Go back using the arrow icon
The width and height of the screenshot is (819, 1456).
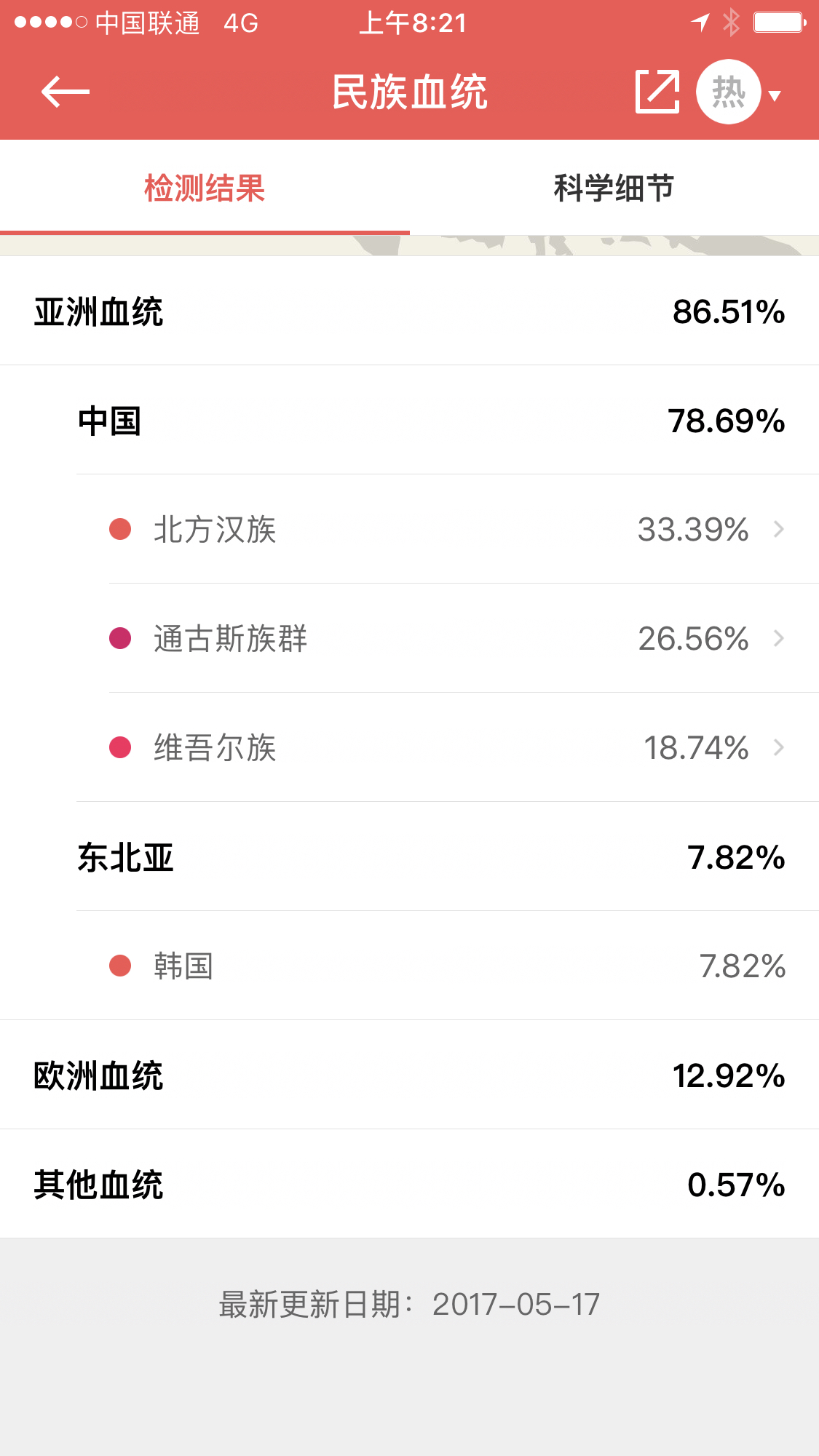(x=65, y=92)
